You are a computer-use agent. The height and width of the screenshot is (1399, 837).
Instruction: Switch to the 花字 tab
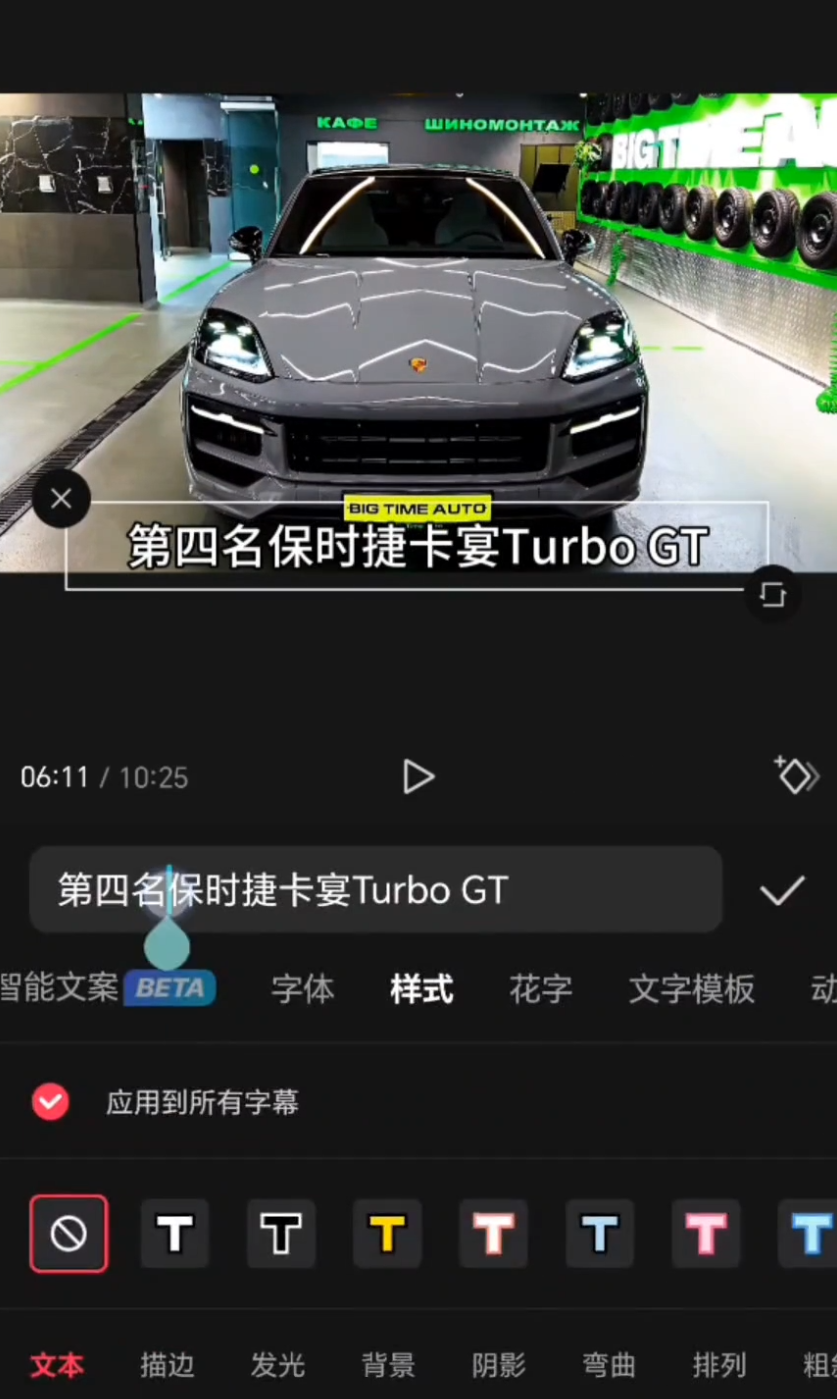[540, 989]
